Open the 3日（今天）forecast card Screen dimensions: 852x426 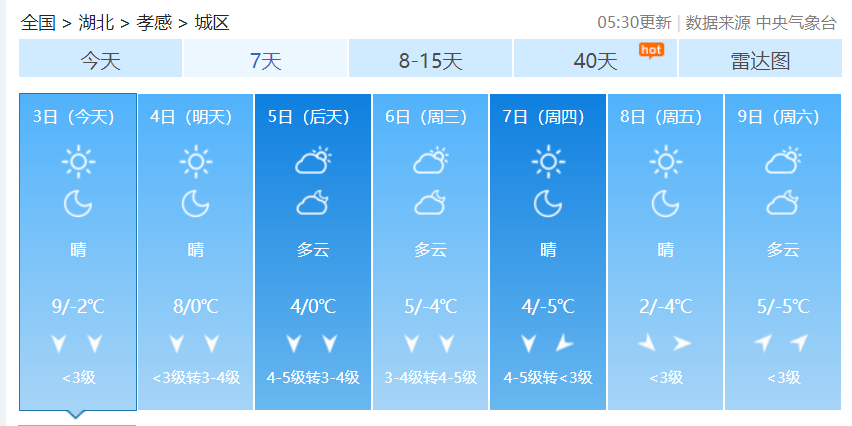[x=77, y=250]
